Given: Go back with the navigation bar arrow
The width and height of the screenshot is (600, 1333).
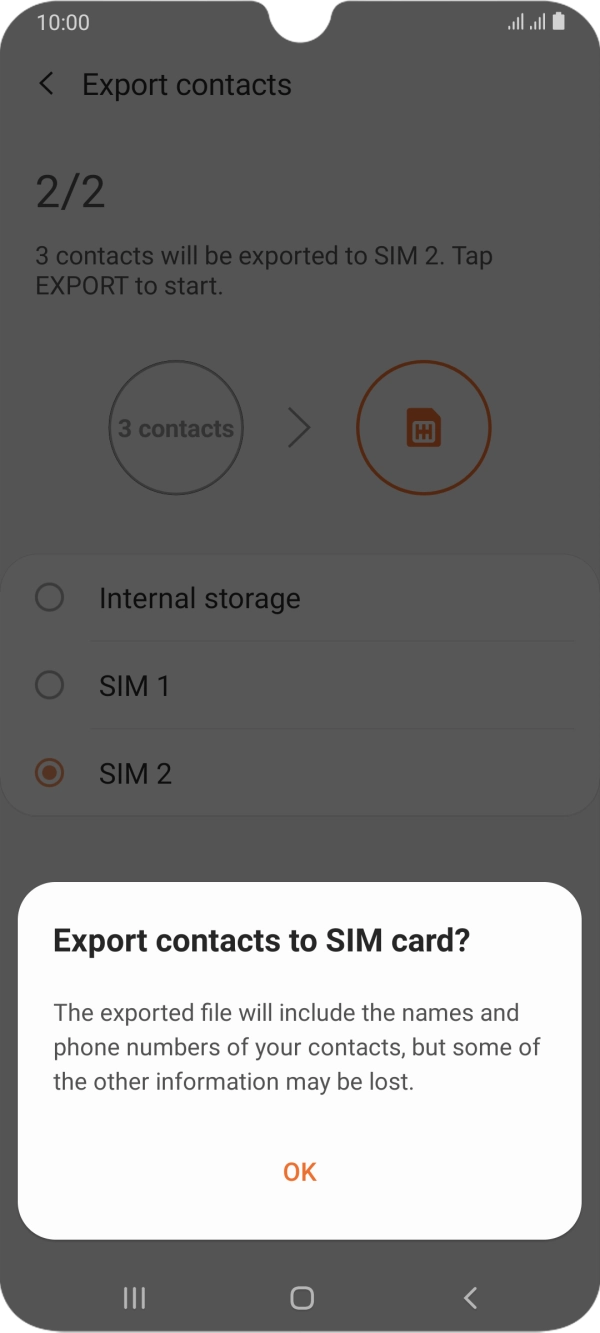Looking at the screenshot, I should point(470,1298).
